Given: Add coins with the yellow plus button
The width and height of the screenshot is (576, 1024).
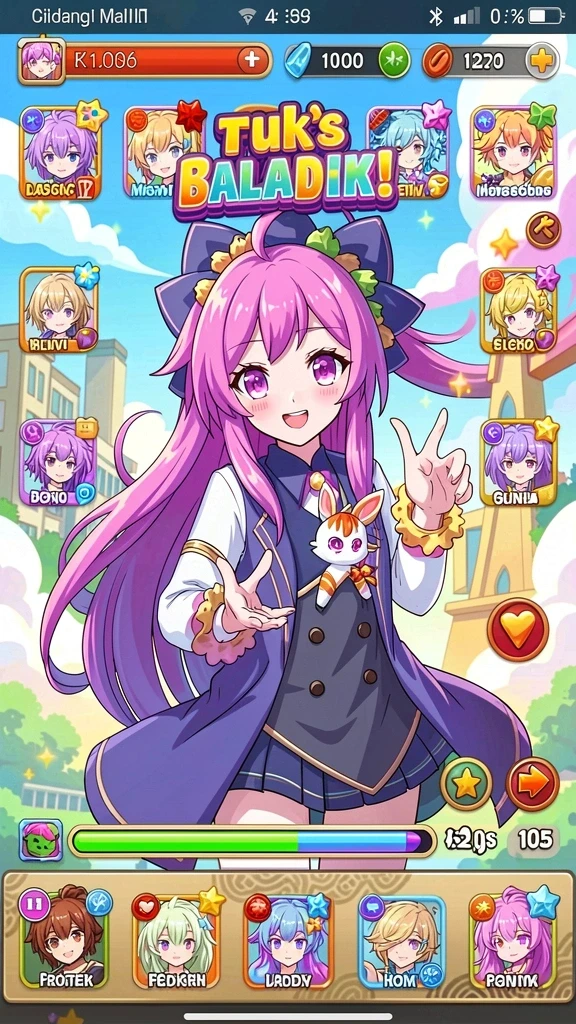Looking at the screenshot, I should [x=541, y=61].
